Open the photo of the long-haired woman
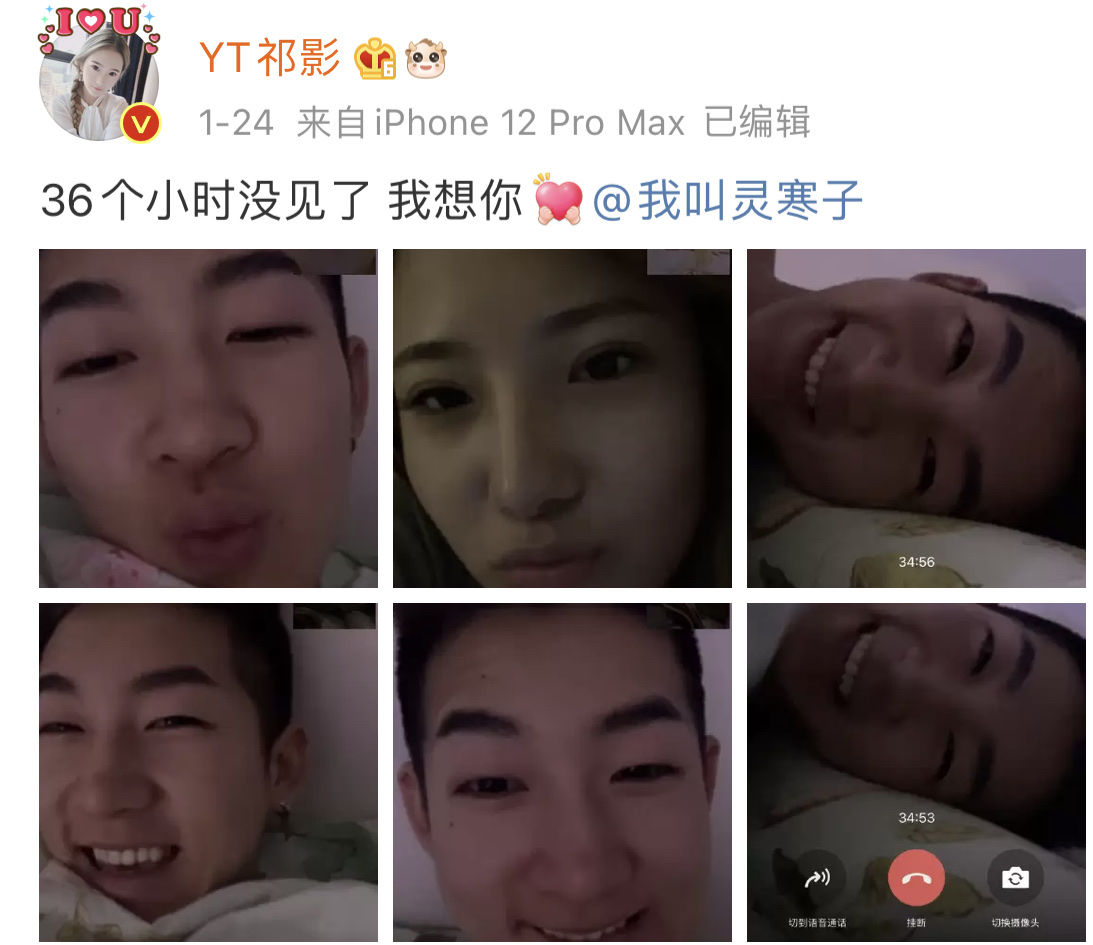1093x945 pixels. pyautogui.click(x=561, y=418)
